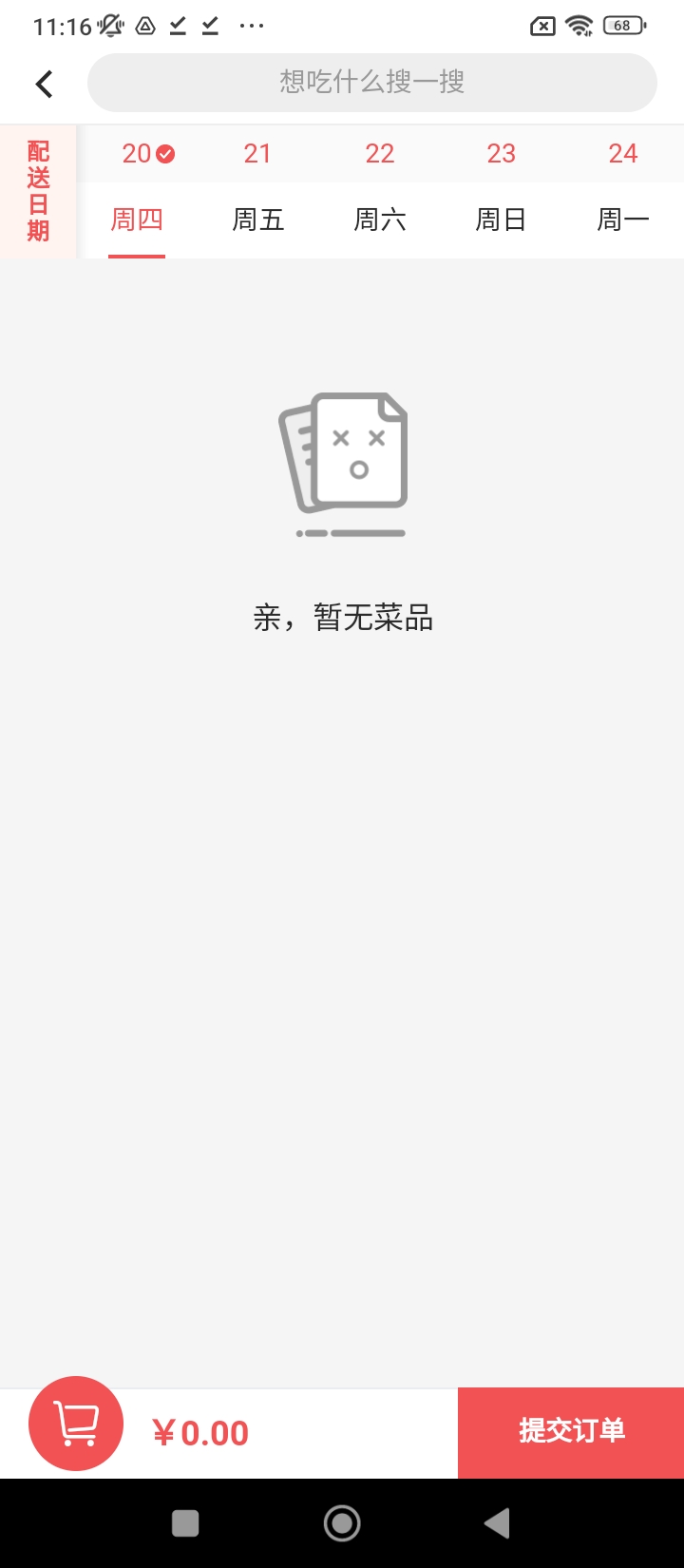This screenshot has width=684, height=1568.
Task: Open the shopping cart
Action: coord(76,1424)
